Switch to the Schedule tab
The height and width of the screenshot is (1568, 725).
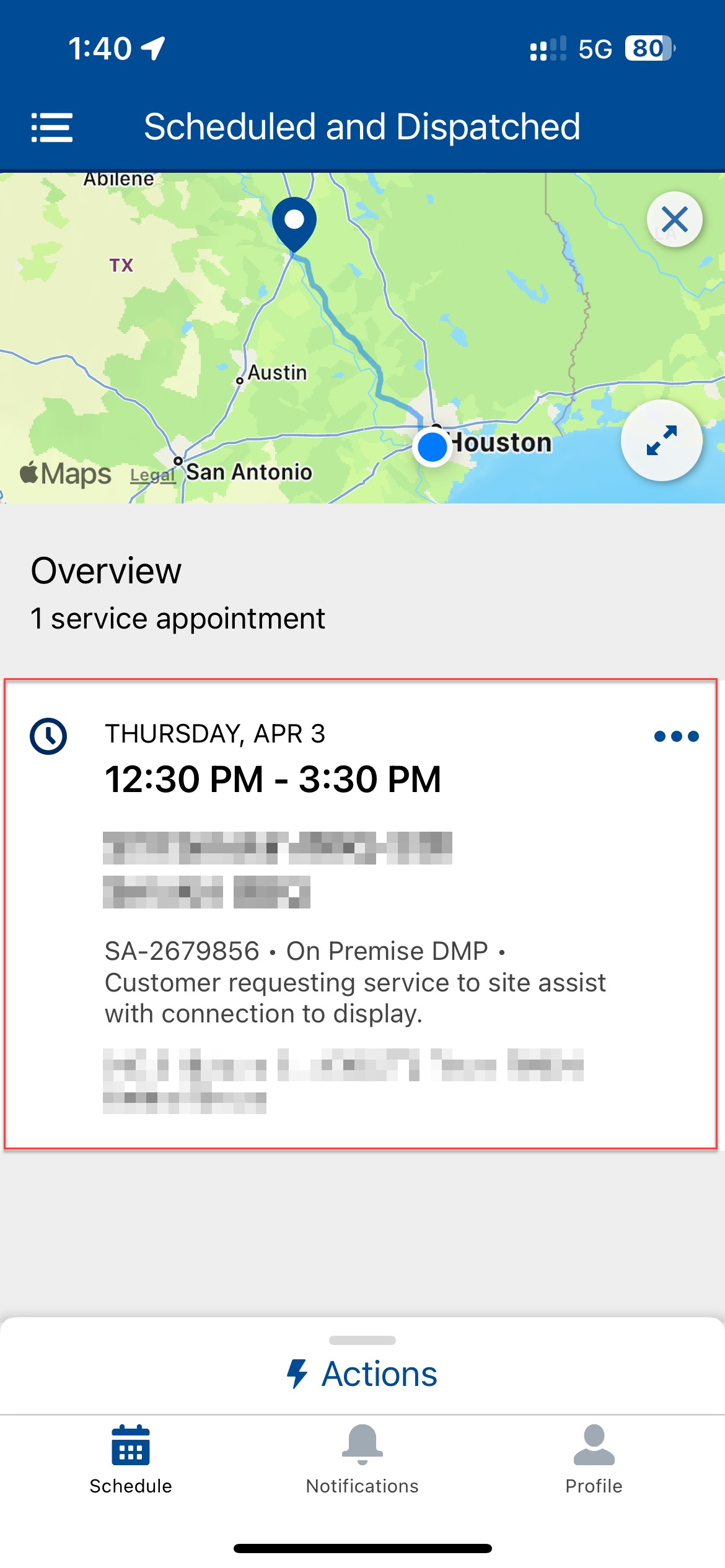[x=131, y=1459]
